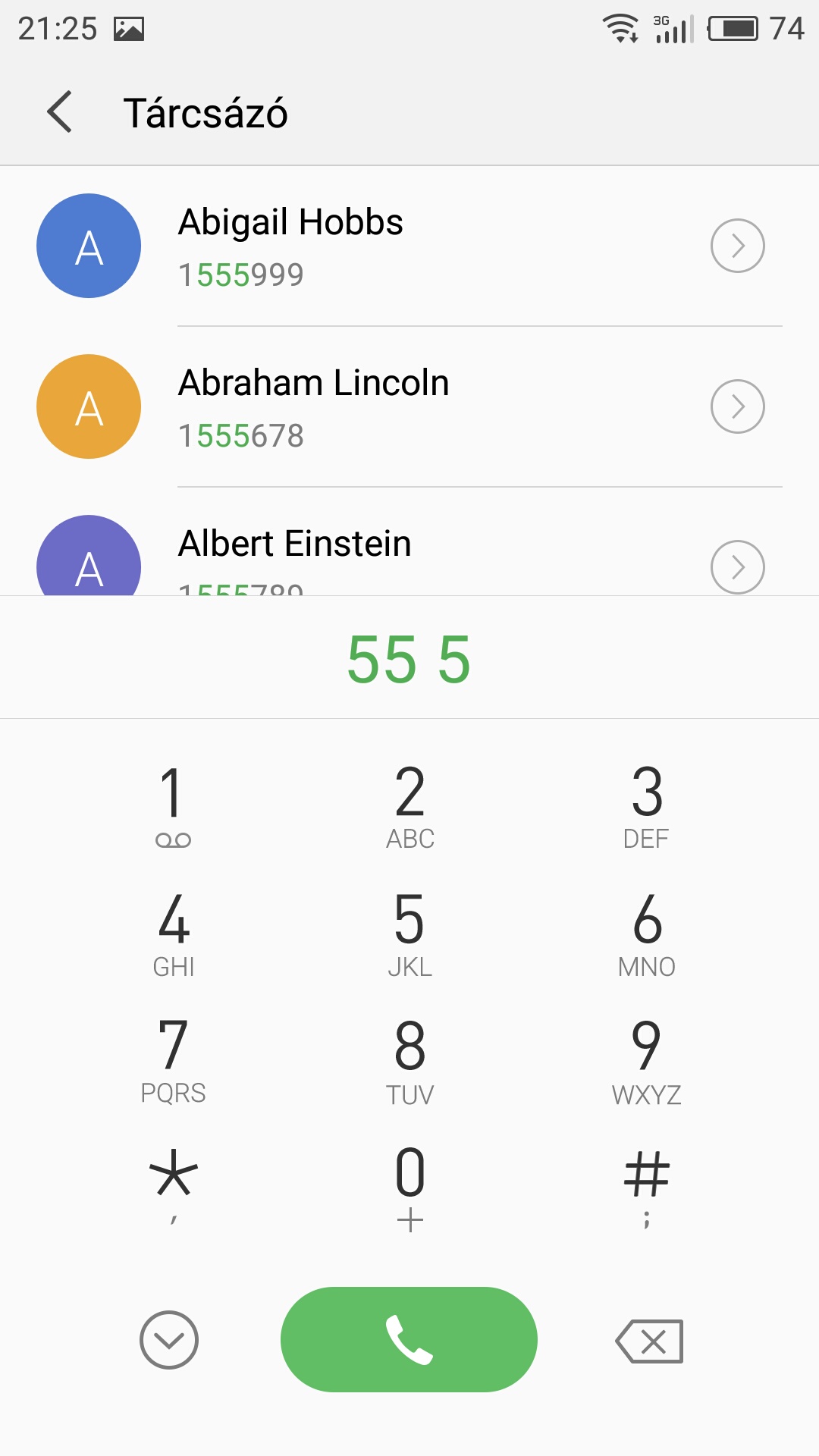Delete the last dialed digit
The image size is (819, 1456).
(649, 1341)
